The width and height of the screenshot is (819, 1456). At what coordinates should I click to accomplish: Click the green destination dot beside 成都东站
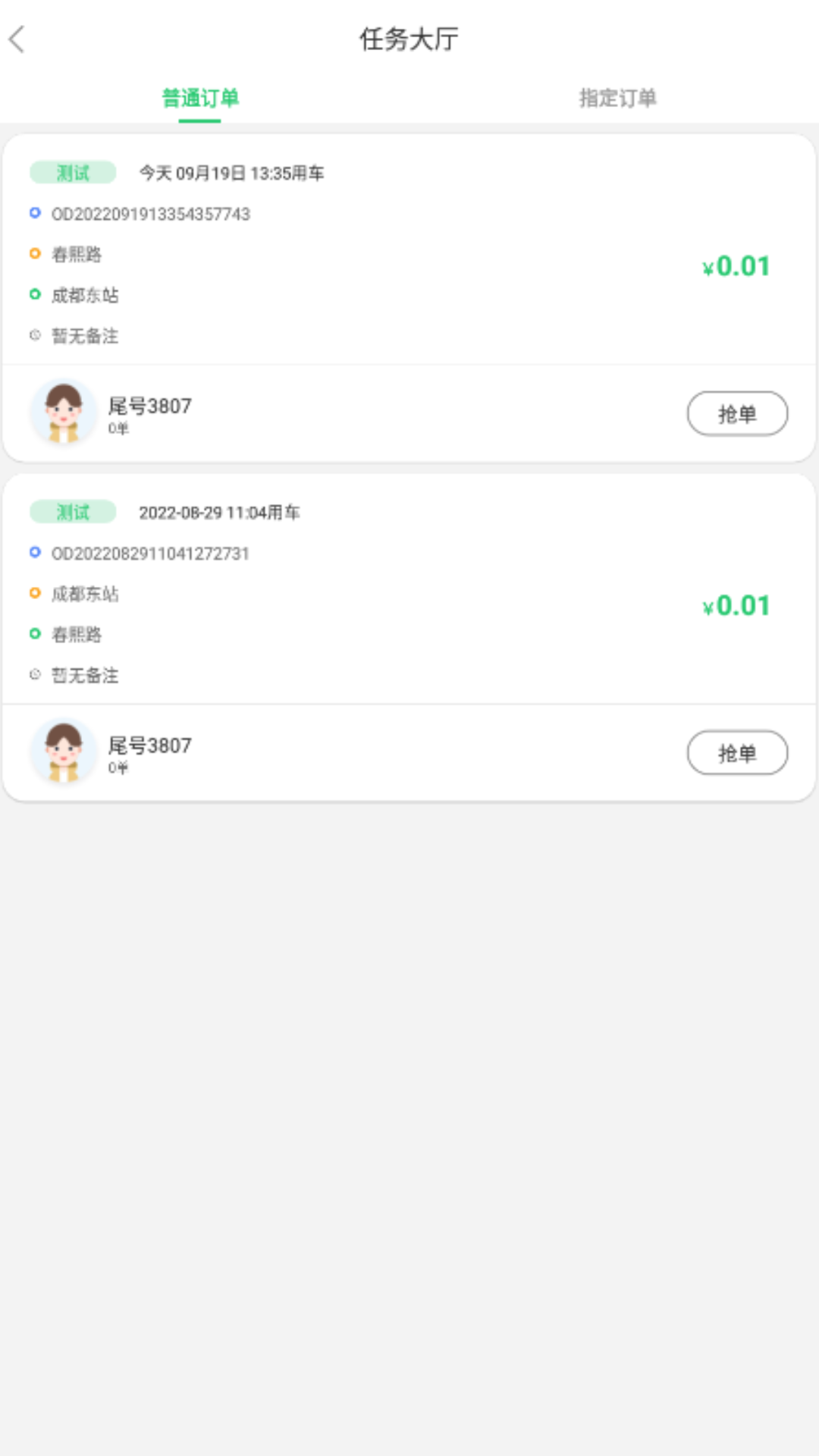(x=34, y=296)
